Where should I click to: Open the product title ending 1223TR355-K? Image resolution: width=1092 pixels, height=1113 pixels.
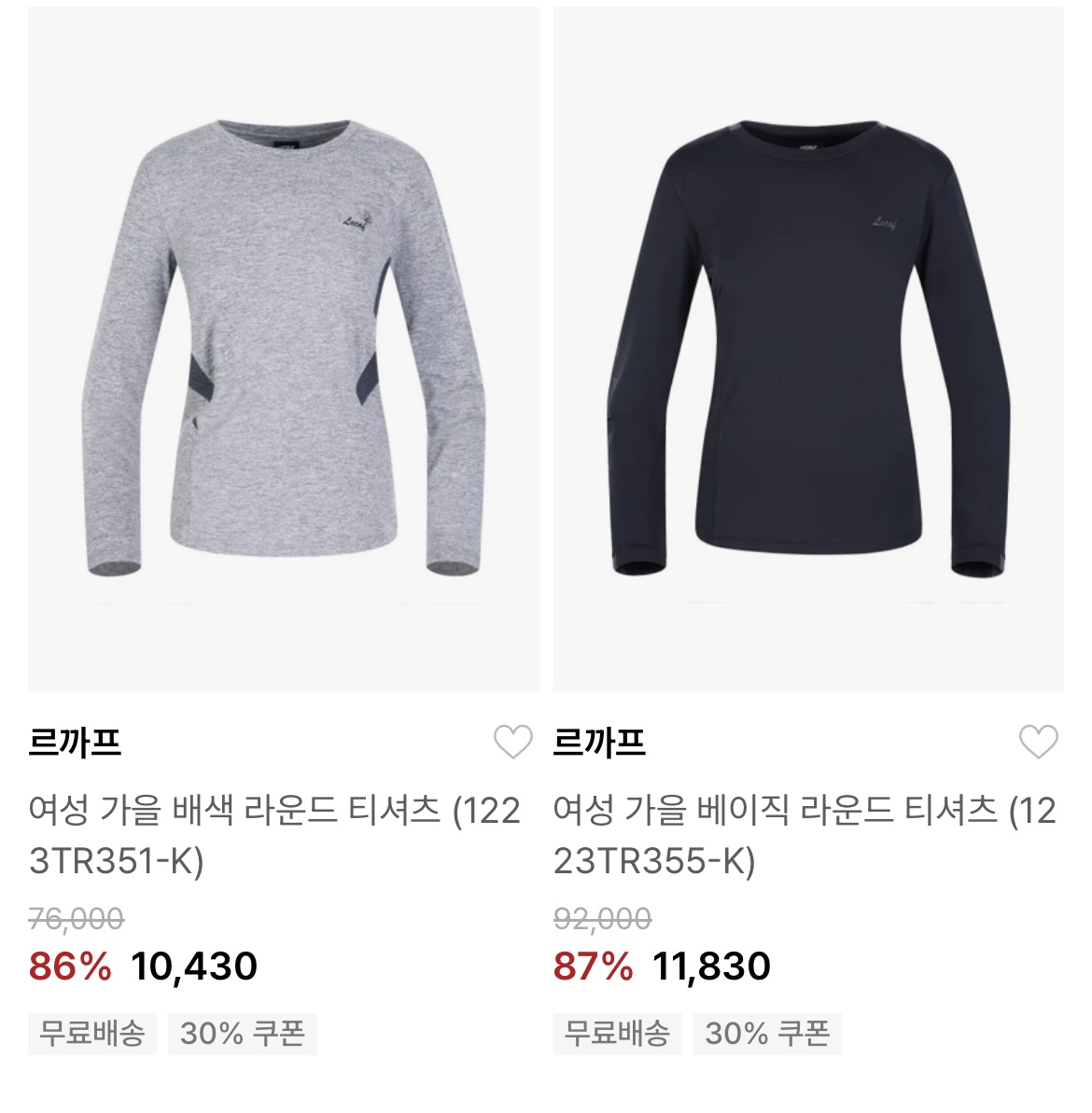803,835
